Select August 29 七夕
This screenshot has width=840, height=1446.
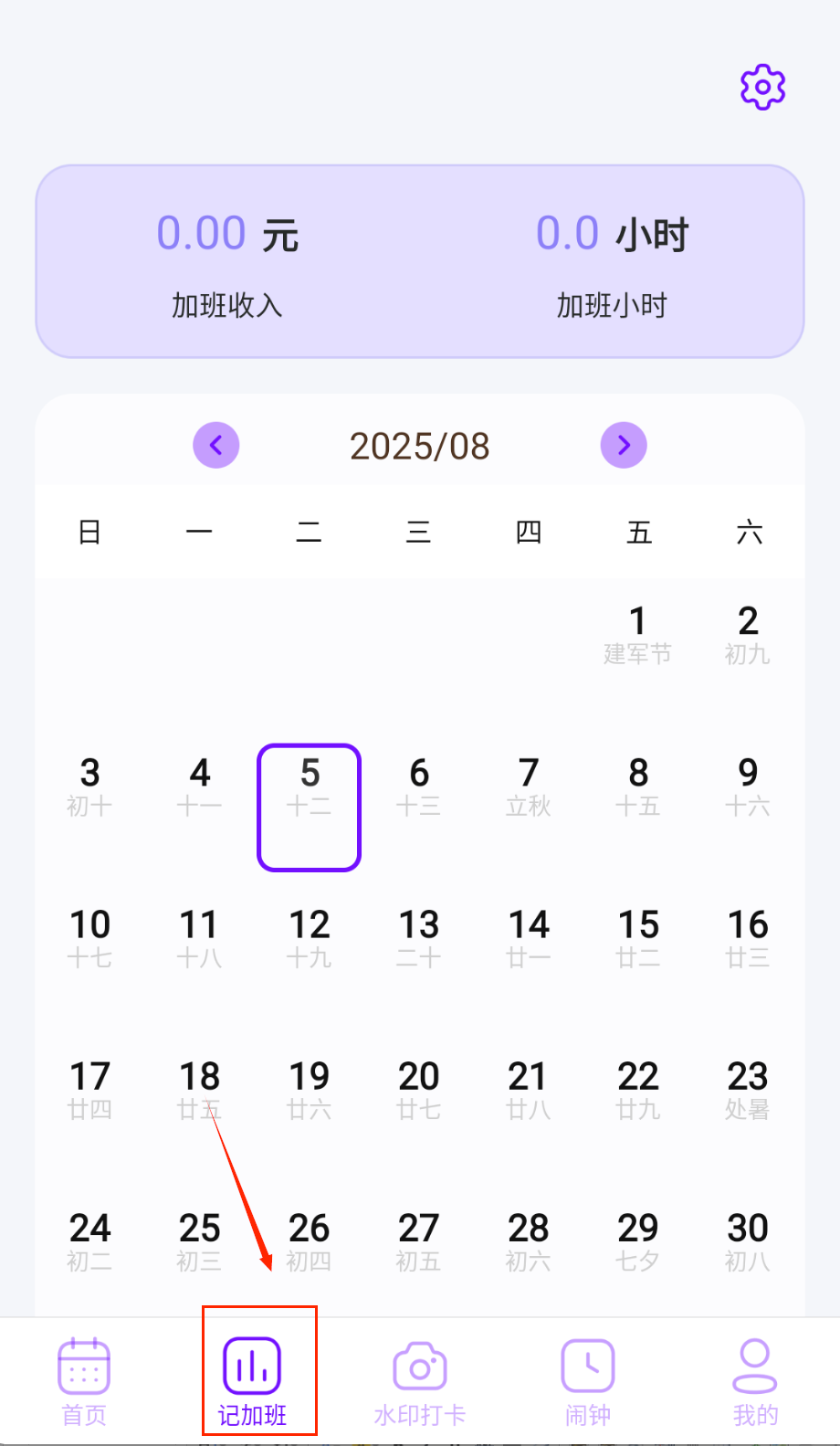click(638, 1241)
